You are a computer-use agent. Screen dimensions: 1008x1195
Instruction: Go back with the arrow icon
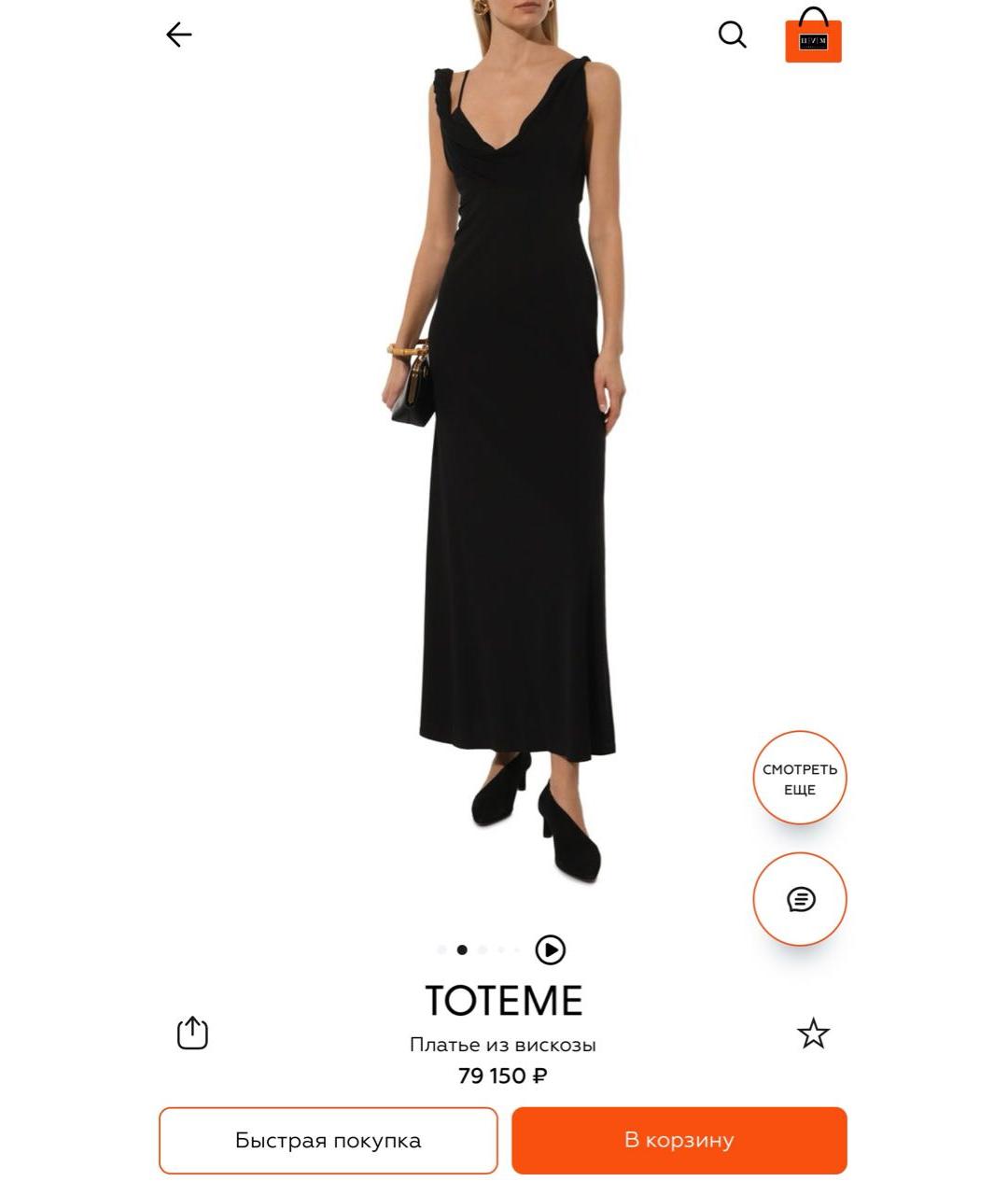[x=178, y=35]
